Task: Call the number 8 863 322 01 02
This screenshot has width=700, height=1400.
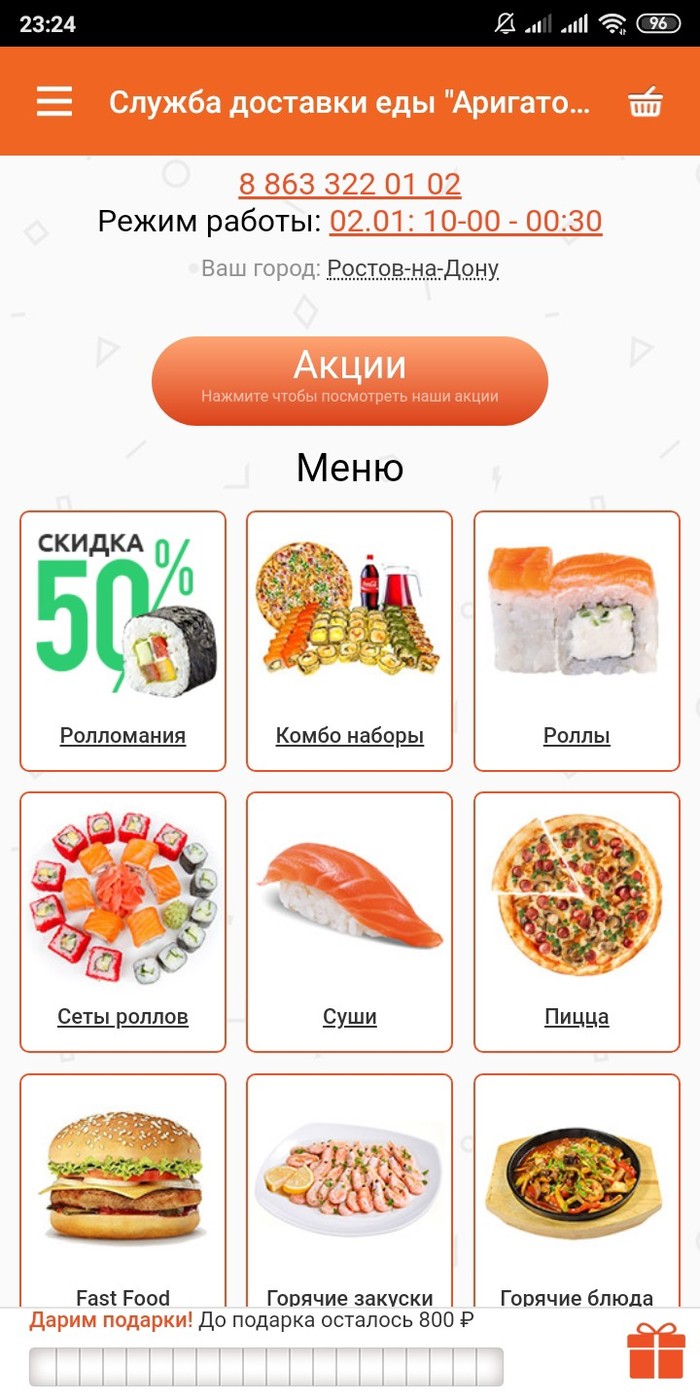Action: [349, 185]
